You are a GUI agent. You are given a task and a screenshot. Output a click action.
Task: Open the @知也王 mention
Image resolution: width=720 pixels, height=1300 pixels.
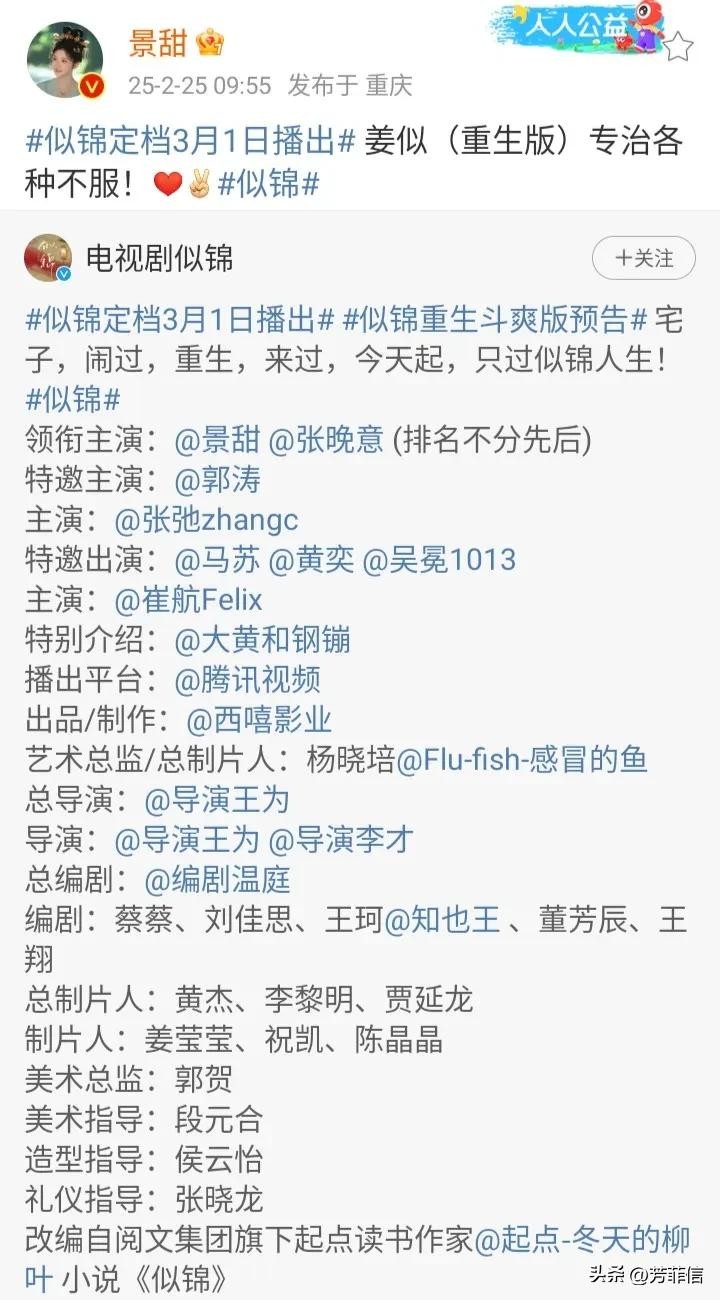point(443,920)
